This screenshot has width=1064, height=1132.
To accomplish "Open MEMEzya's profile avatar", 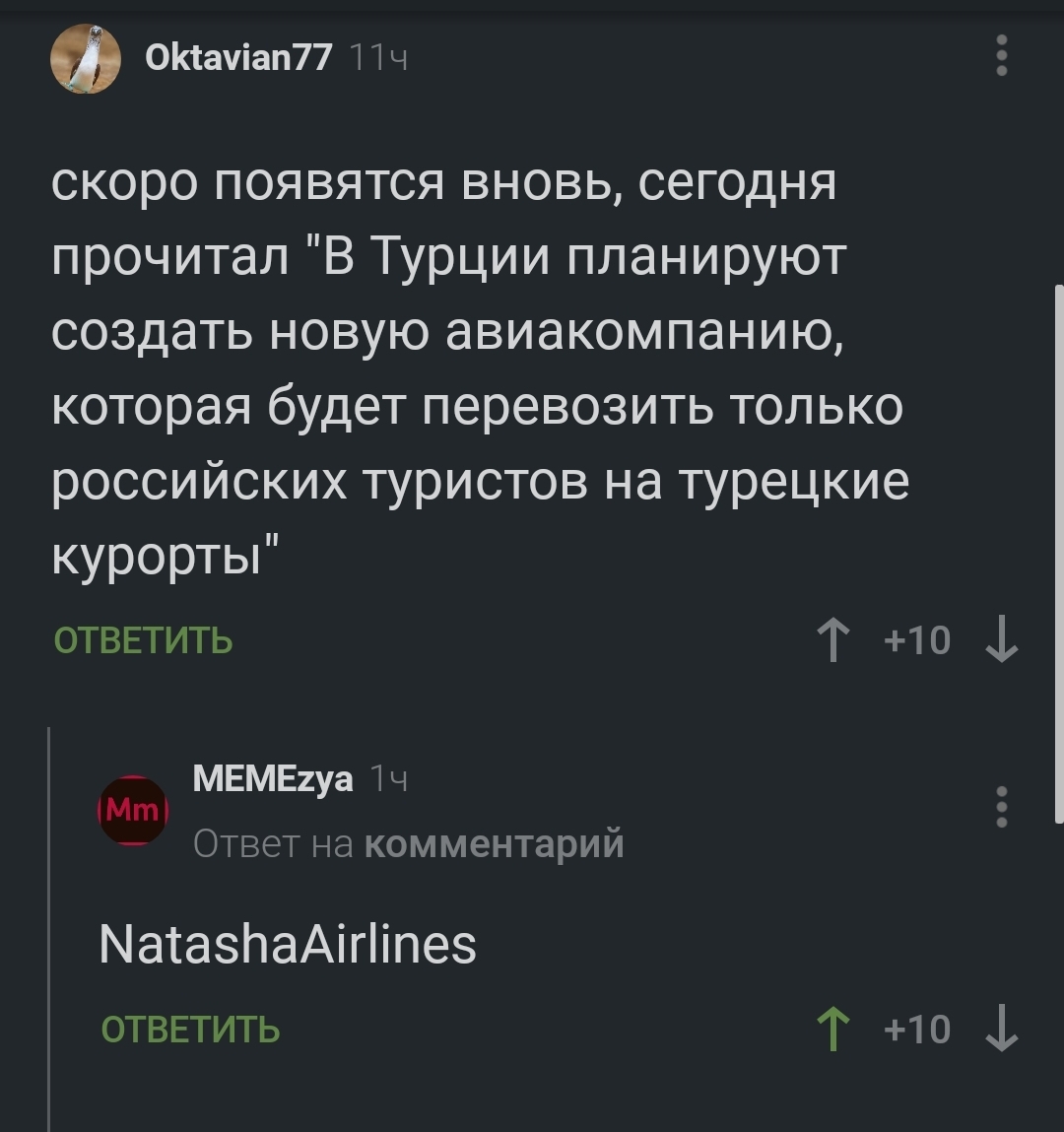I will [x=133, y=810].
